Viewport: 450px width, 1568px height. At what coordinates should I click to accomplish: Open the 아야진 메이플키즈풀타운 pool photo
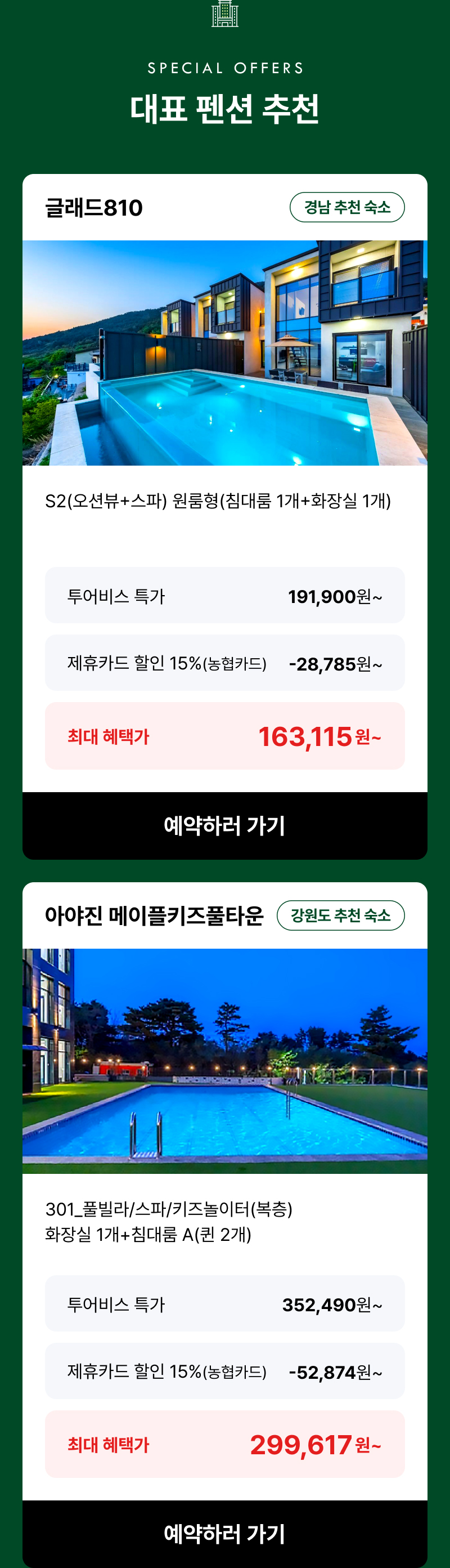(224, 1060)
